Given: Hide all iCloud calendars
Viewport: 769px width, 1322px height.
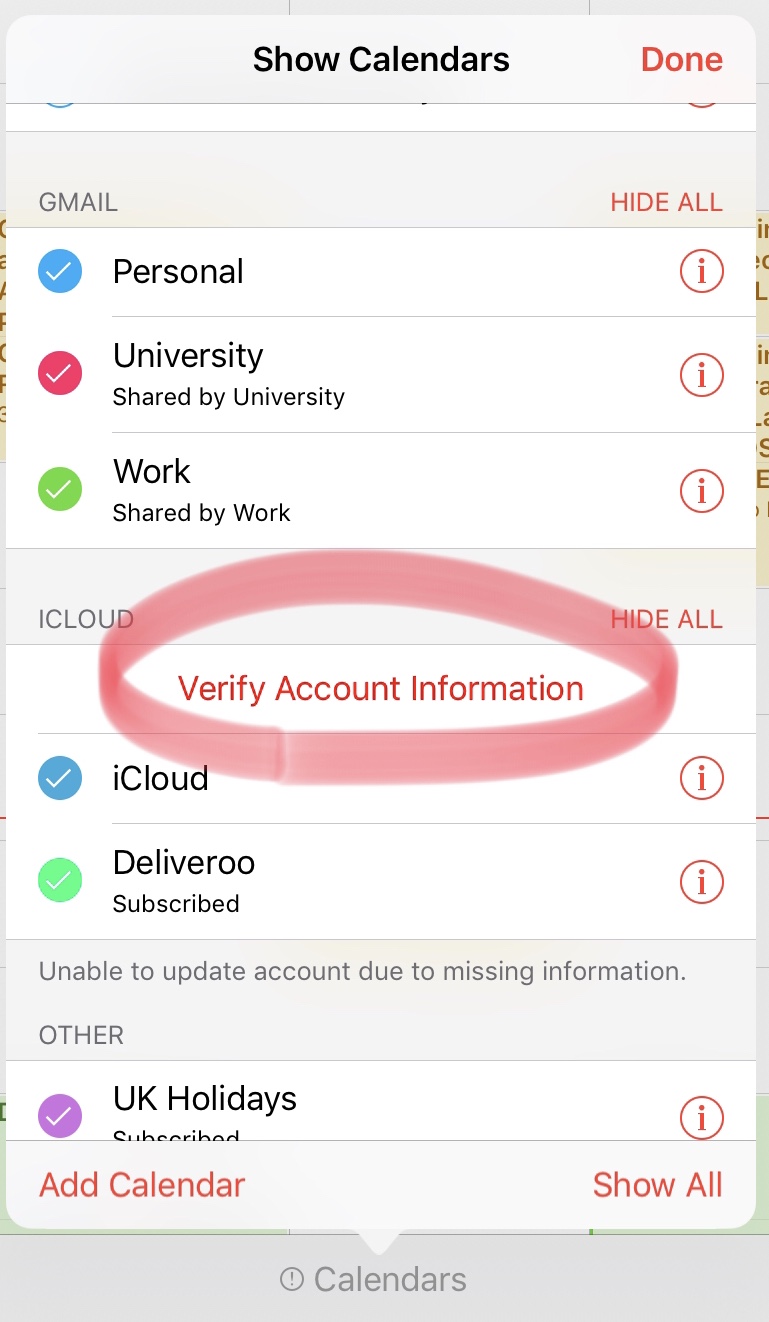Looking at the screenshot, I should [x=666, y=619].
